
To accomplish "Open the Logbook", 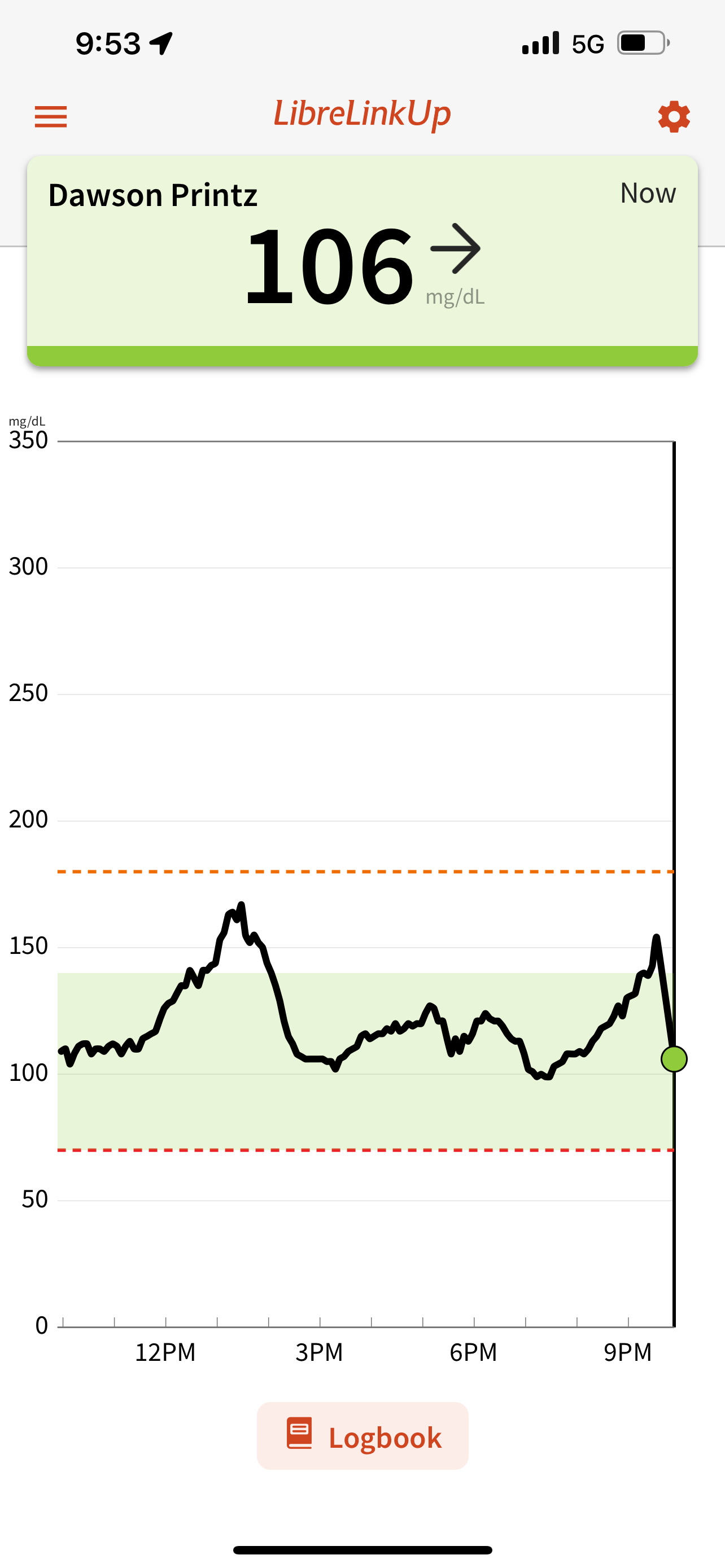I will [363, 1437].
